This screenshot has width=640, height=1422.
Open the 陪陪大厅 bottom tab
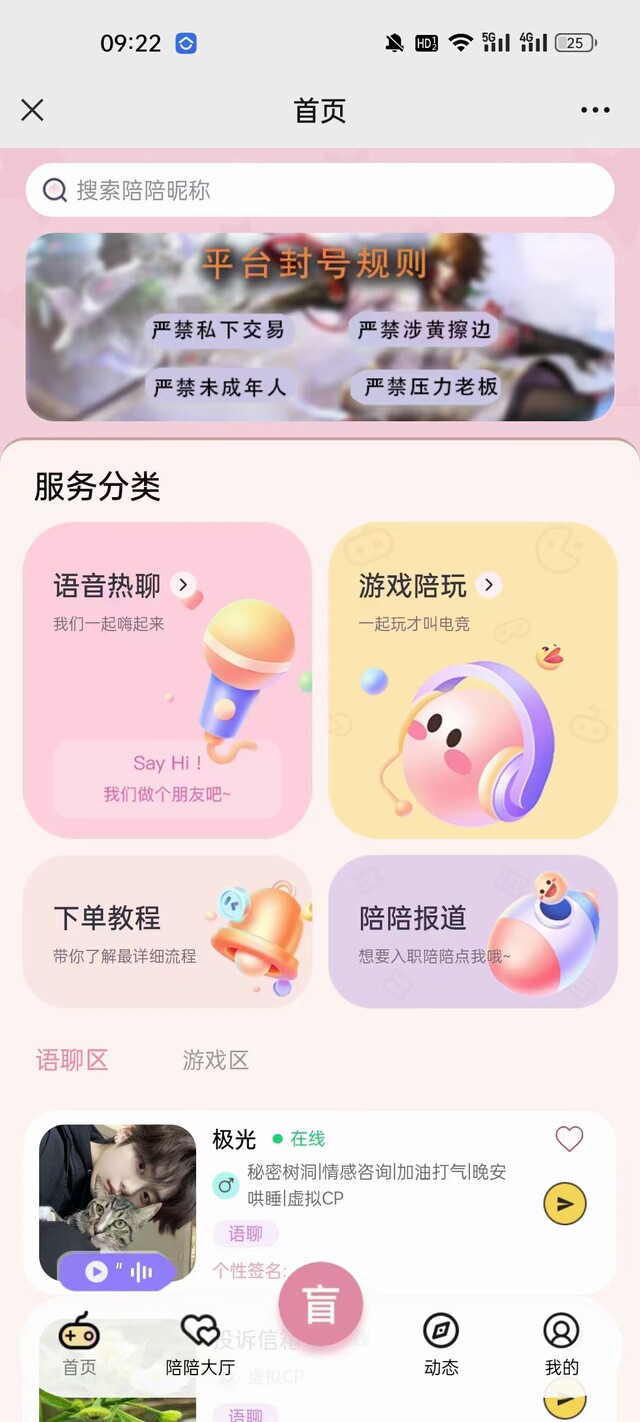coord(200,1345)
